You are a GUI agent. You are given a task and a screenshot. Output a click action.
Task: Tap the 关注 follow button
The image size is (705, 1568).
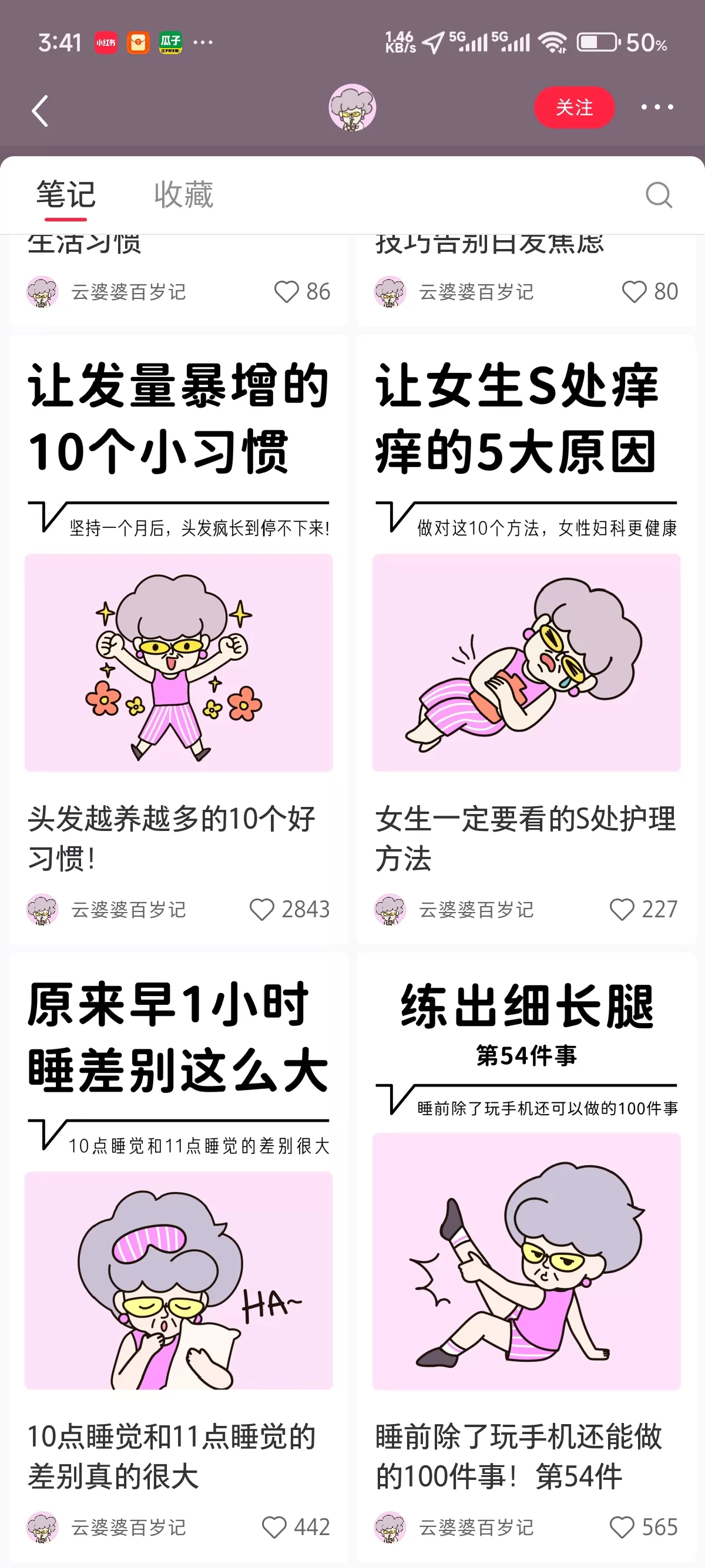point(574,107)
